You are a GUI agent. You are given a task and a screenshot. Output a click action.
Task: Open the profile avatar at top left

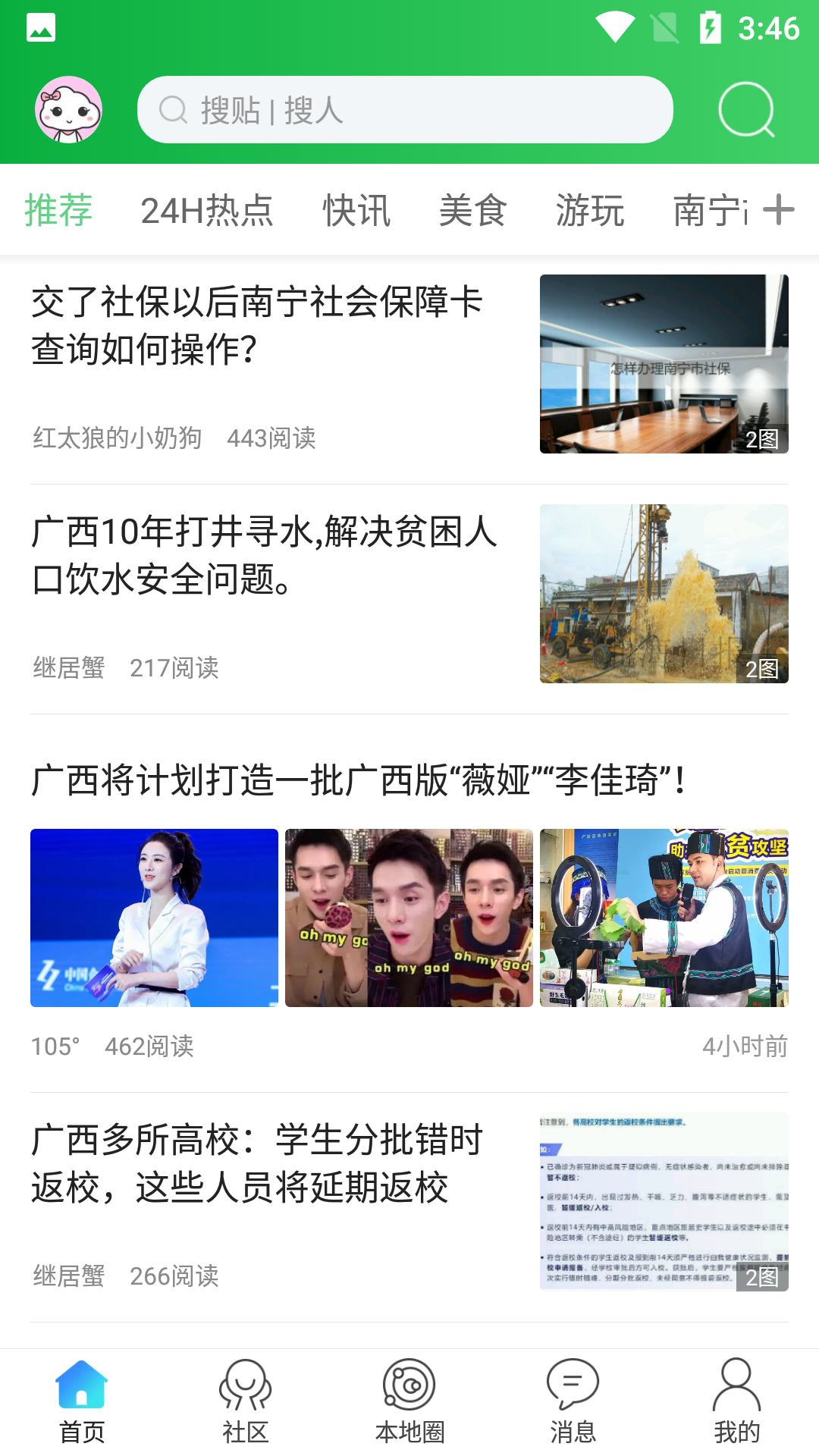coord(68,110)
